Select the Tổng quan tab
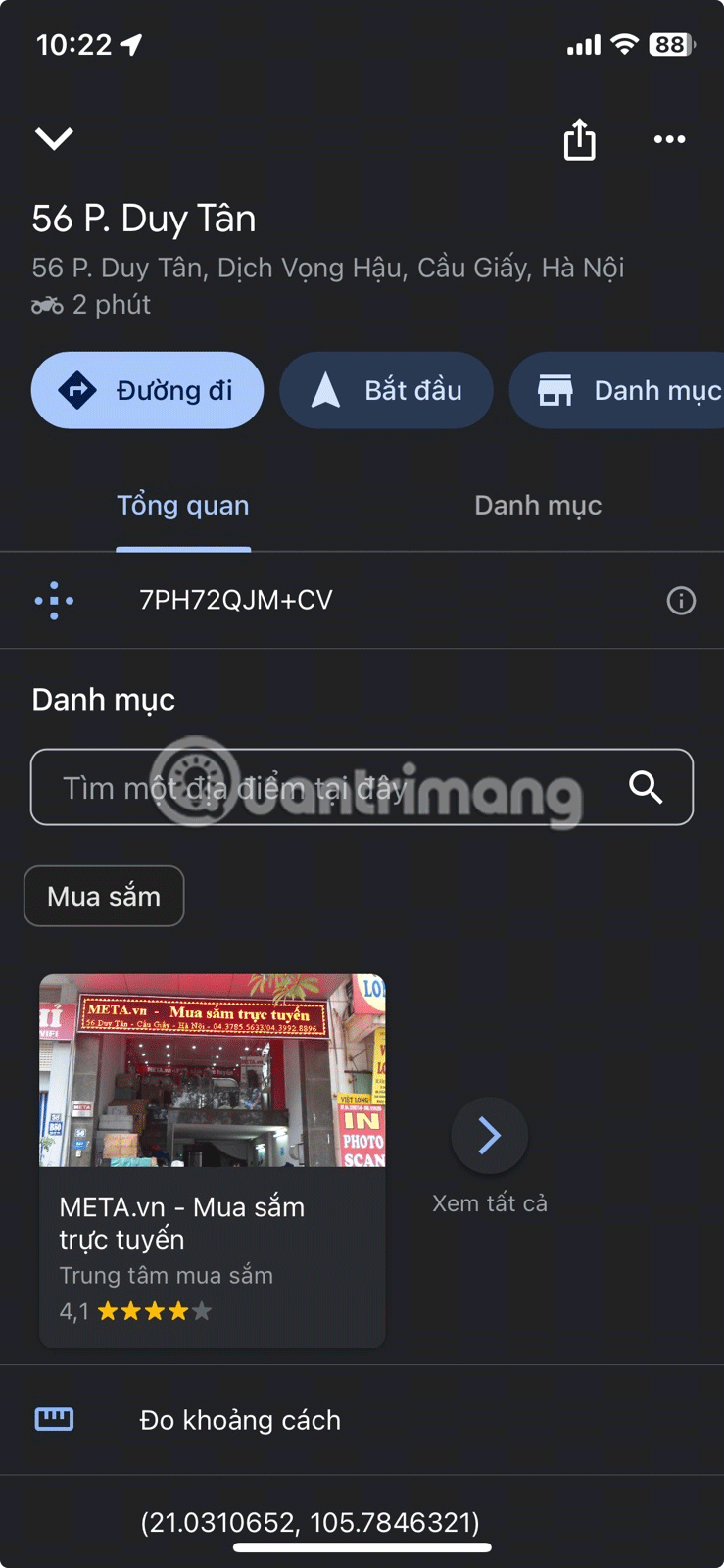Screen dimensions: 724x1568 pos(183,506)
